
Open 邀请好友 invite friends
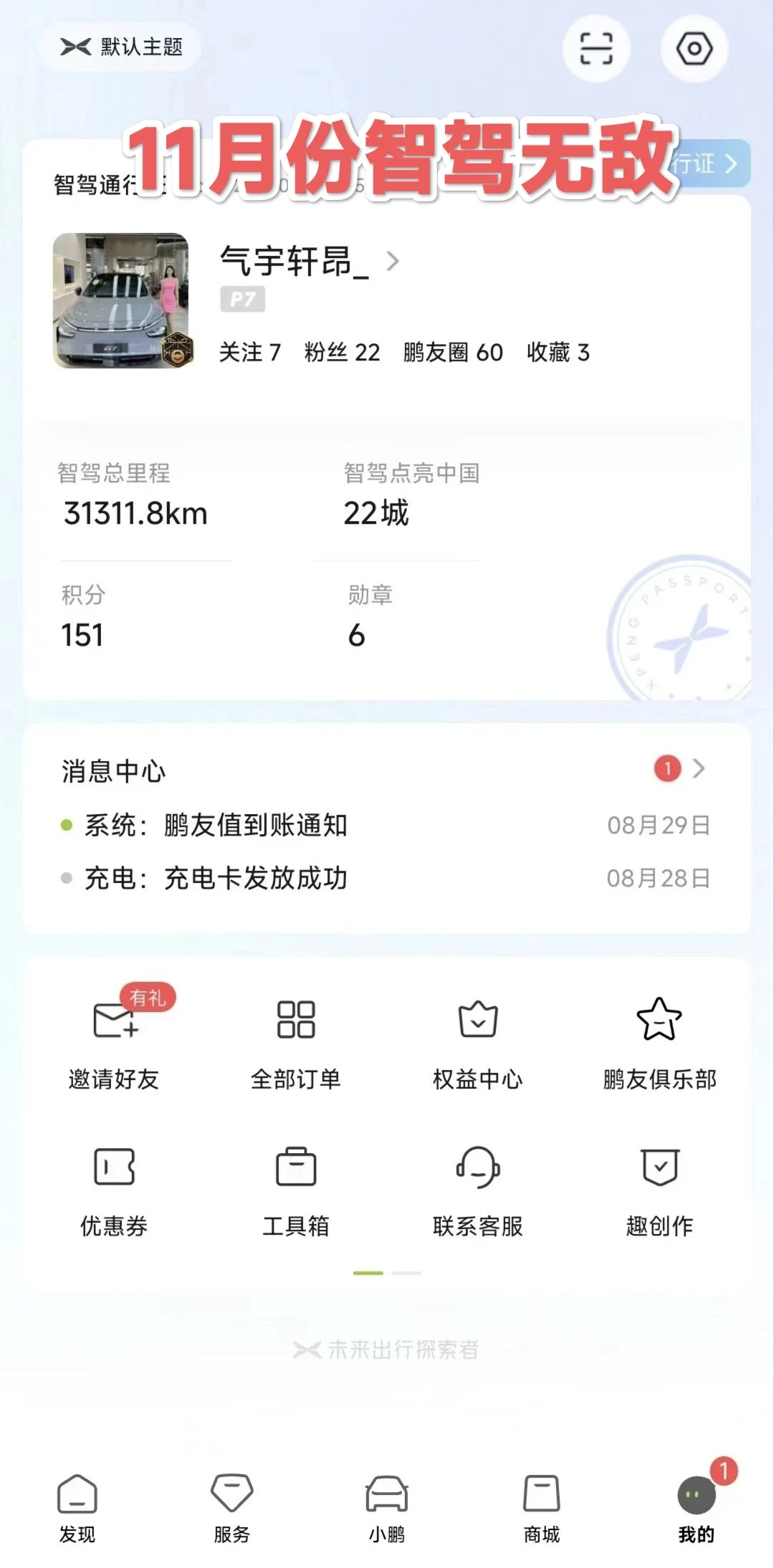pyautogui.click(x=114, y=1039)
